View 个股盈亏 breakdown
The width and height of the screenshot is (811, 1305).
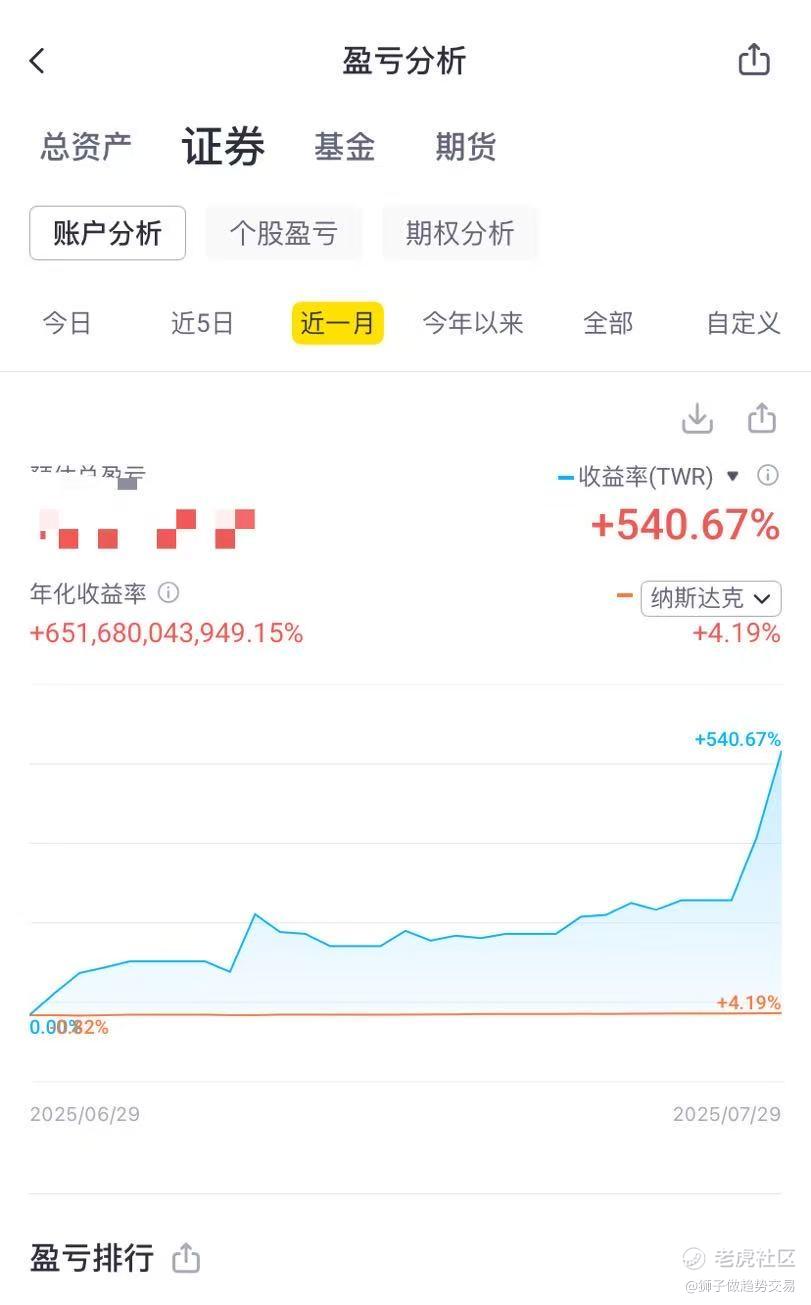(x=284, y=233)
